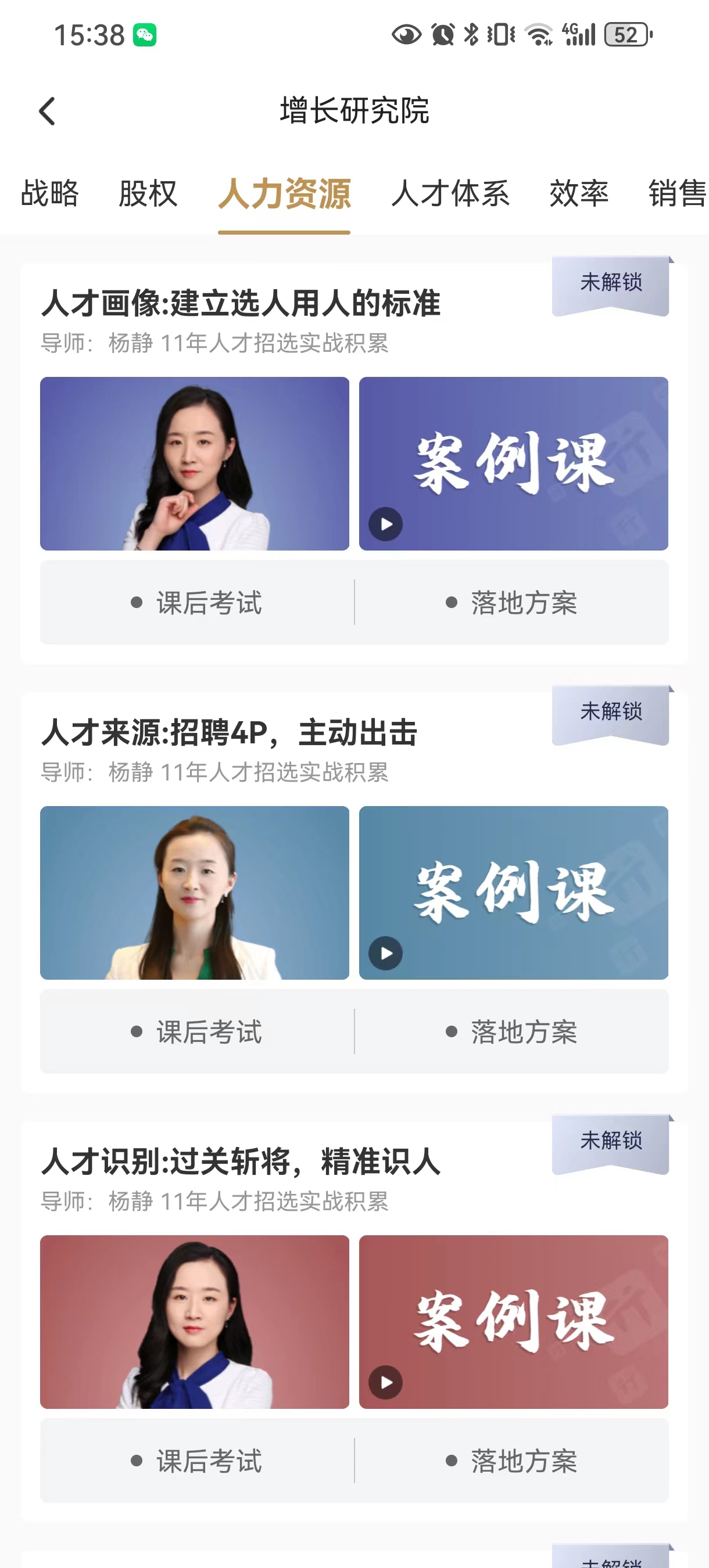Open the instructor video for 人才来源 course
Screen dimensions: 709x1568
point(195,893)
